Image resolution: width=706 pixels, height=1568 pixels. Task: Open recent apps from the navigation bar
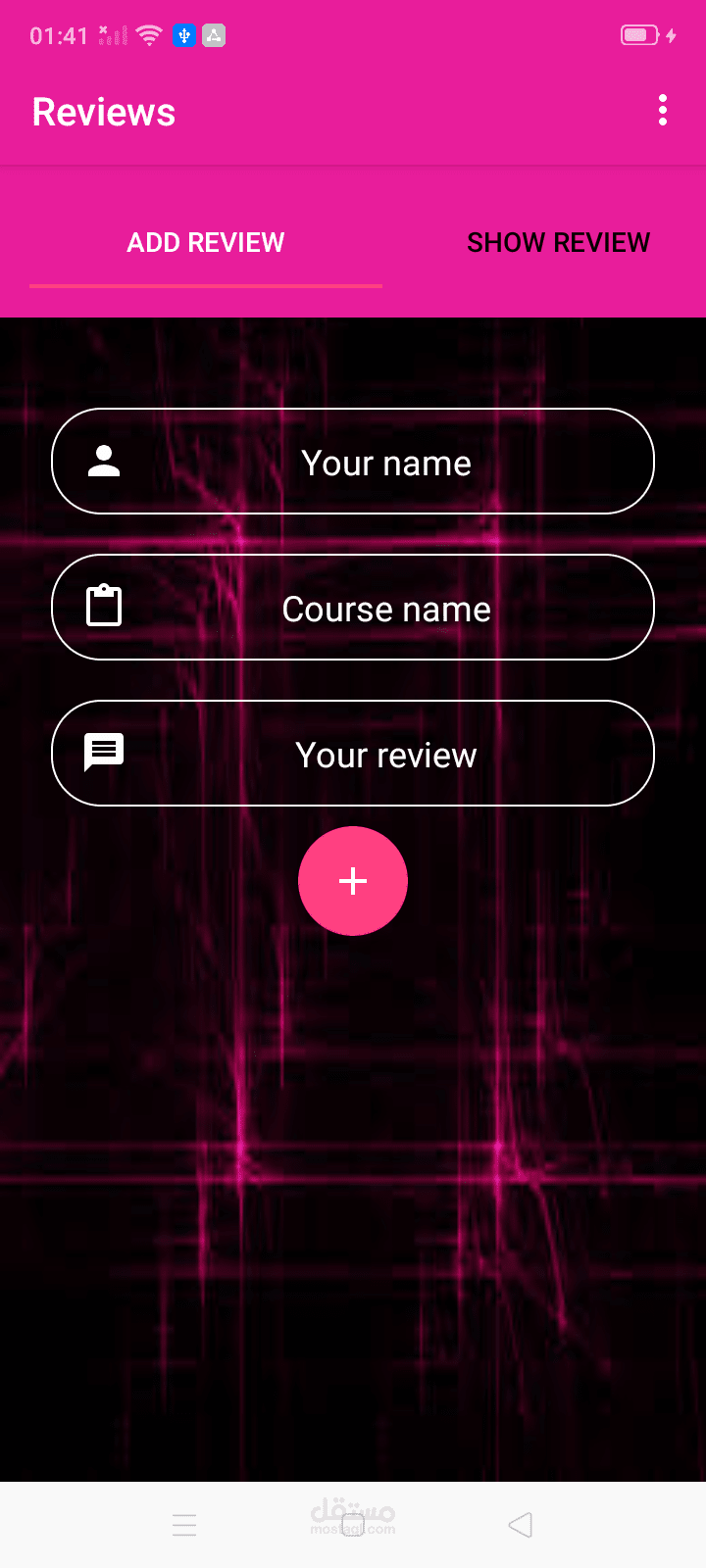point(184,1525)
